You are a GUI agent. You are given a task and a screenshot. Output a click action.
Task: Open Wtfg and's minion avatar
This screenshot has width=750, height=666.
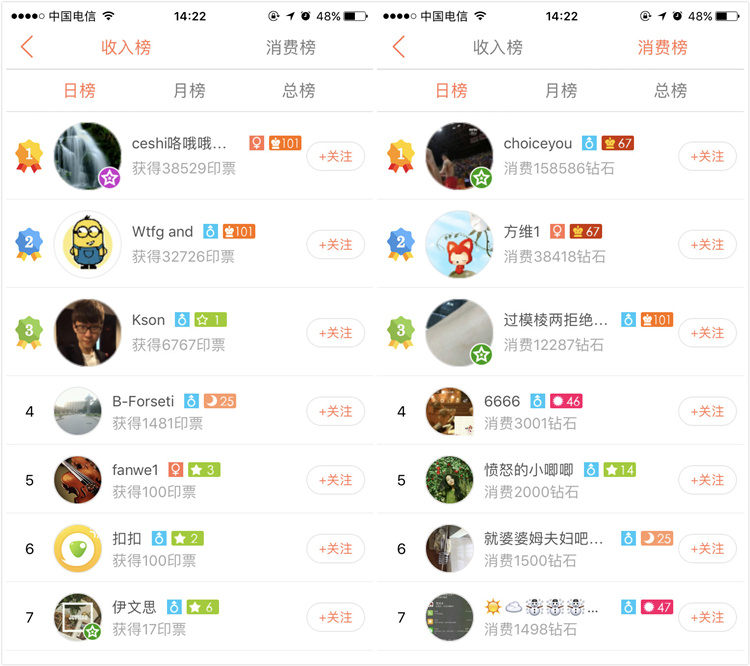88,245
